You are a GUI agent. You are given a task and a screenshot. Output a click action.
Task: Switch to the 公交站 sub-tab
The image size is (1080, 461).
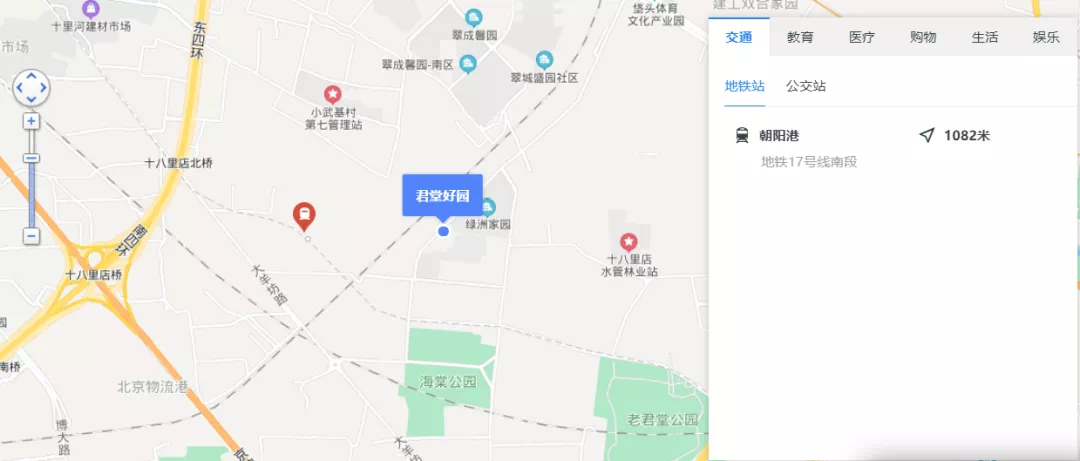tap(806, 86)
